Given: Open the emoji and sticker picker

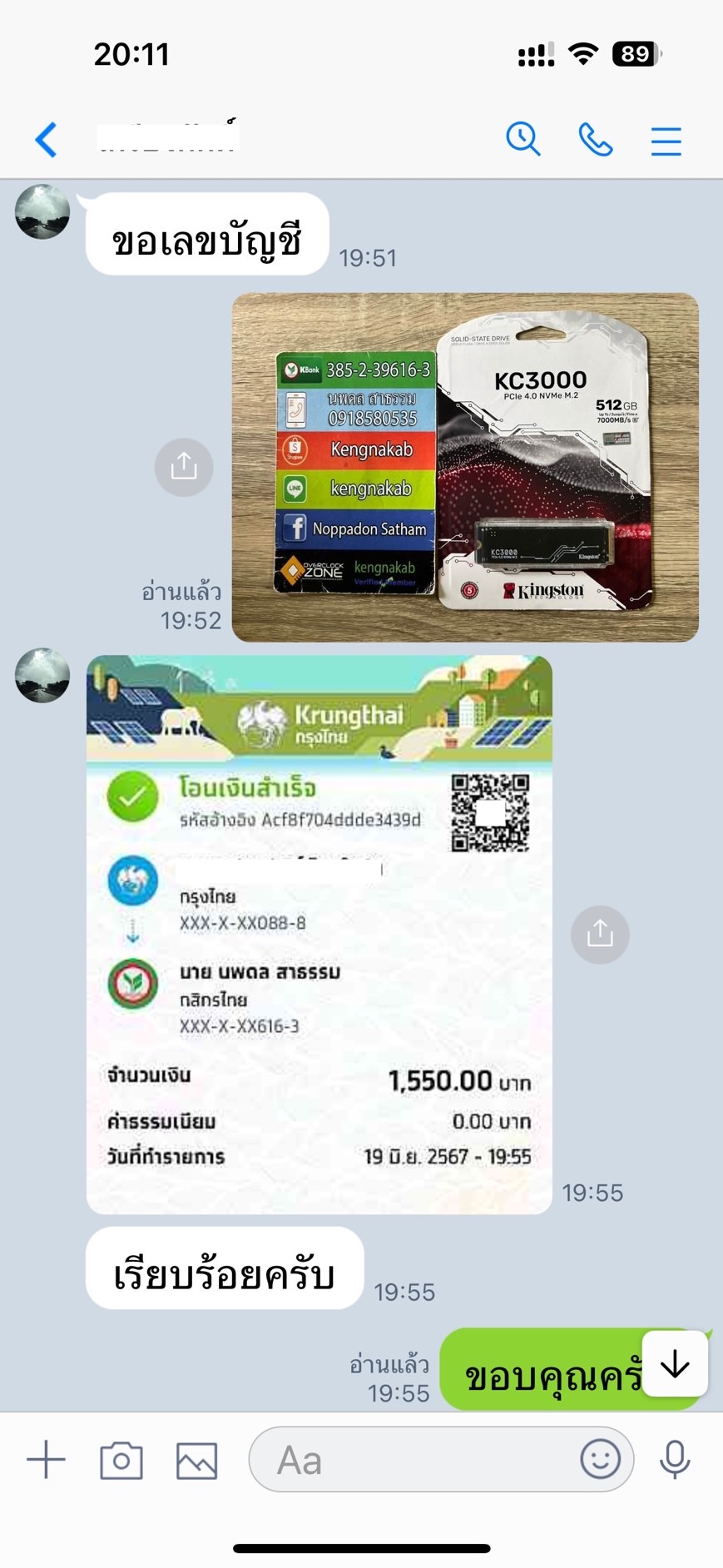Looking at the screenshot, I should tap(600, 1459).
